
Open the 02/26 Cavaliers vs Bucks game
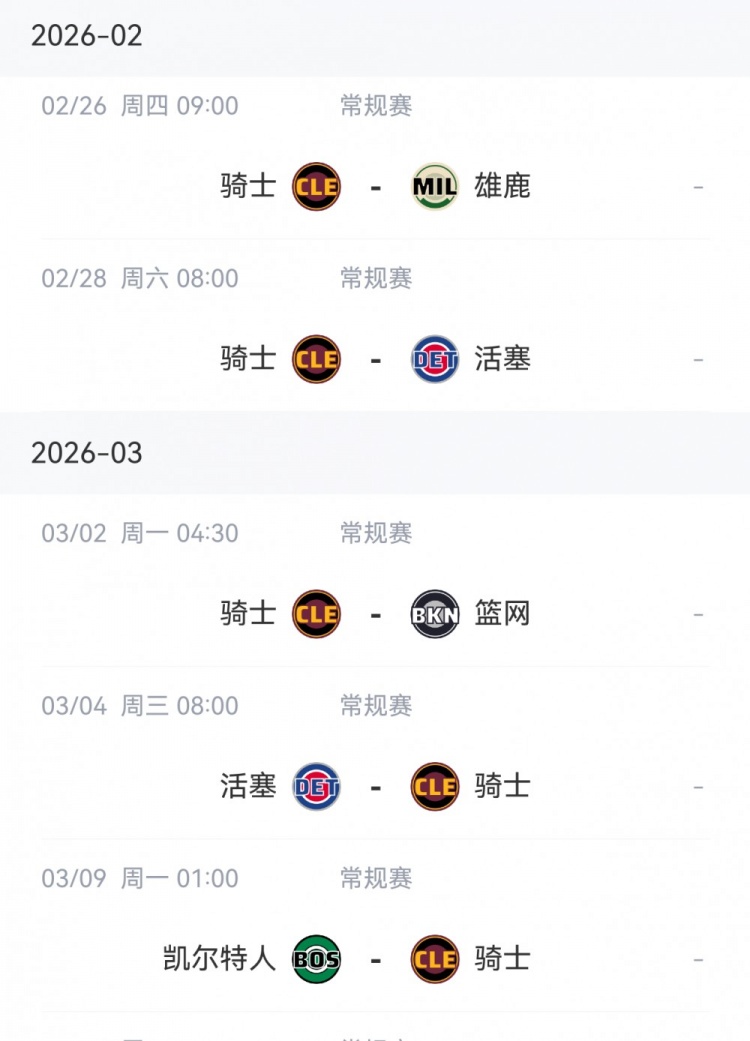point(375,186)
